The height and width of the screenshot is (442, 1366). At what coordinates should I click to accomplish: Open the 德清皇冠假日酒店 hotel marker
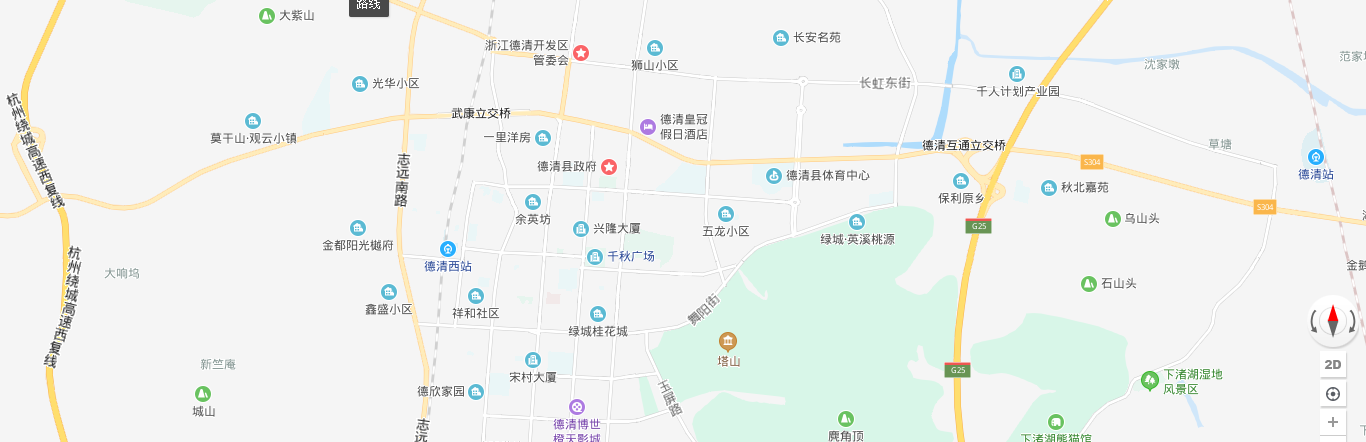pos(648,126)
